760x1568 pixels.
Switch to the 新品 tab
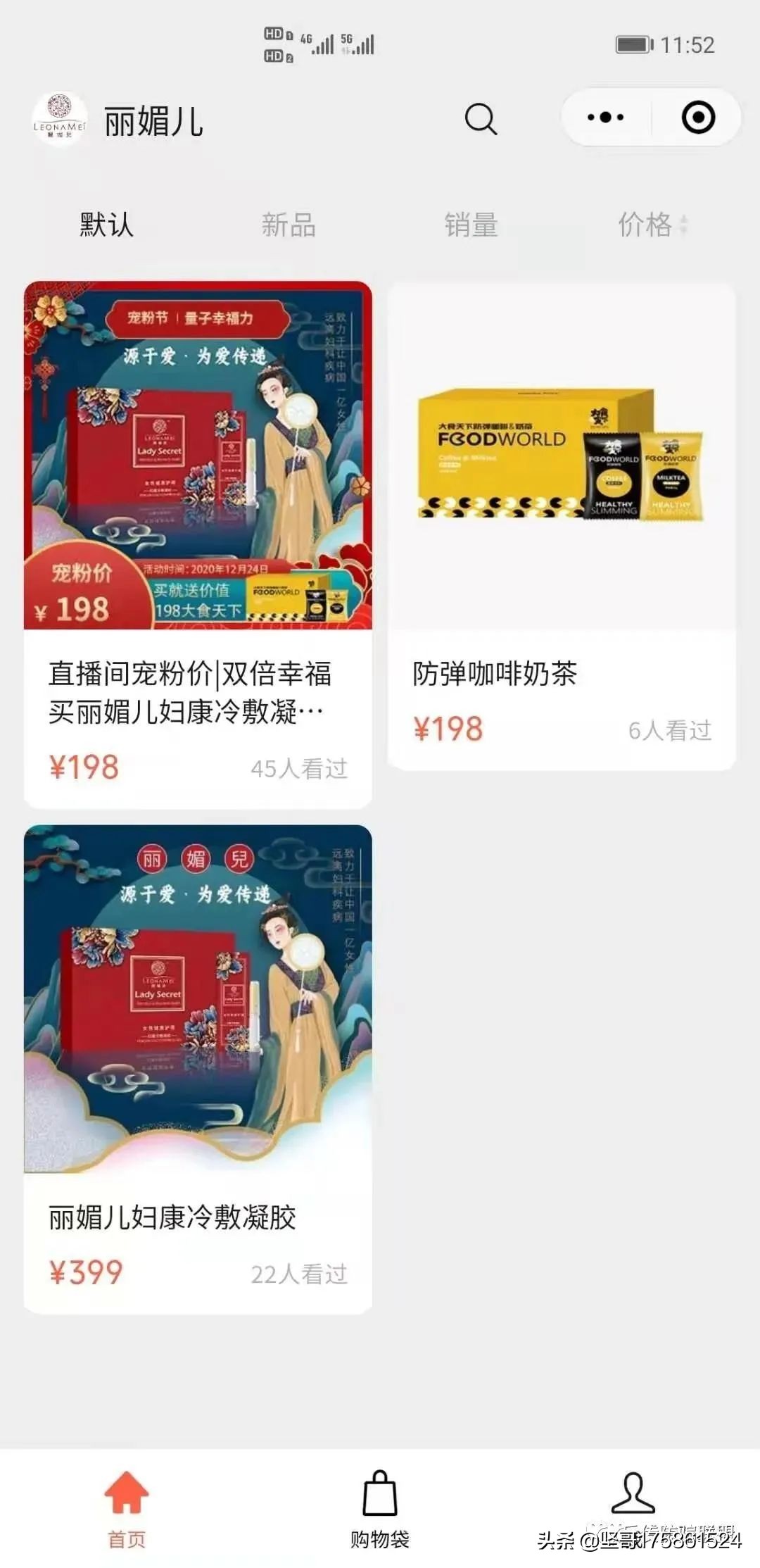coord(289,224)
